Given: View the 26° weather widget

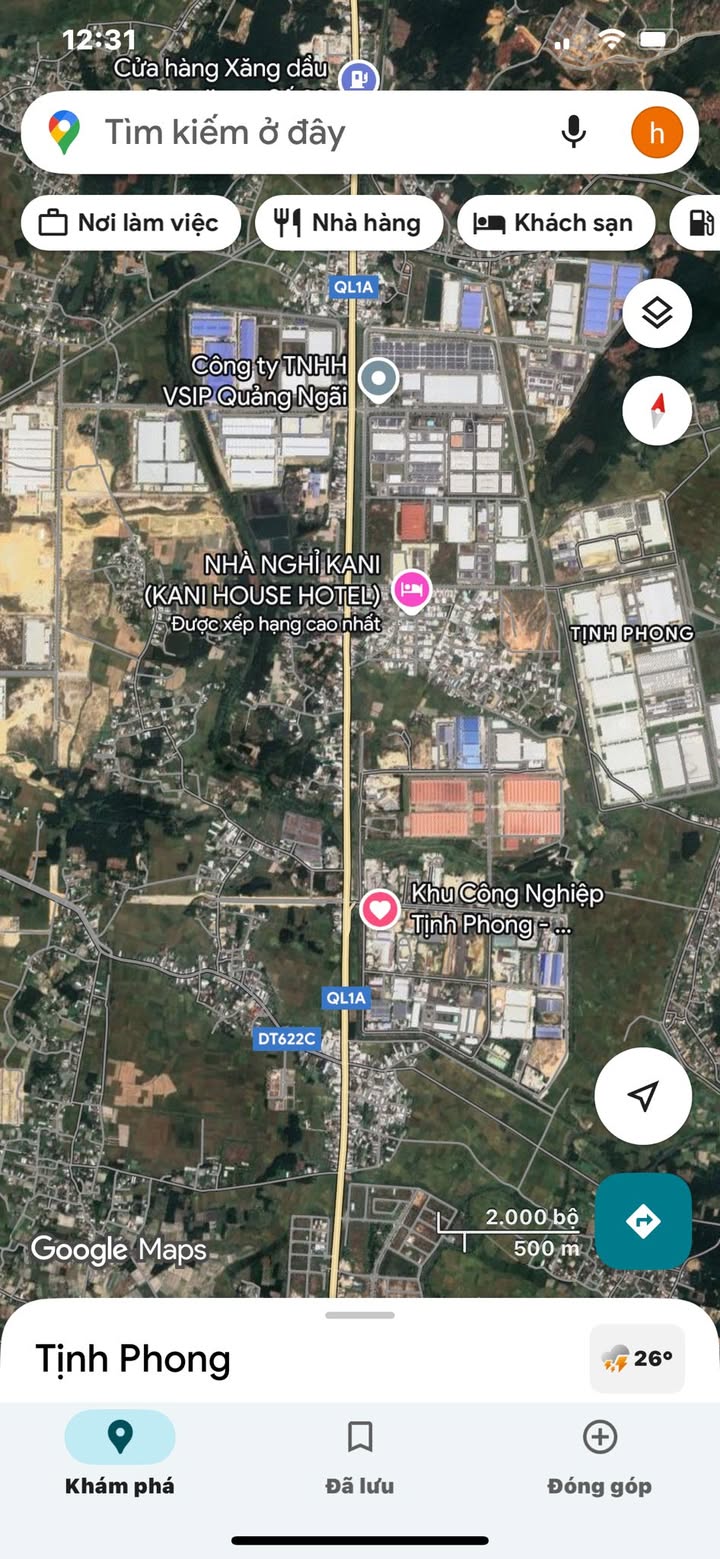Looking at the screenshot, I should pos(637,1358).
